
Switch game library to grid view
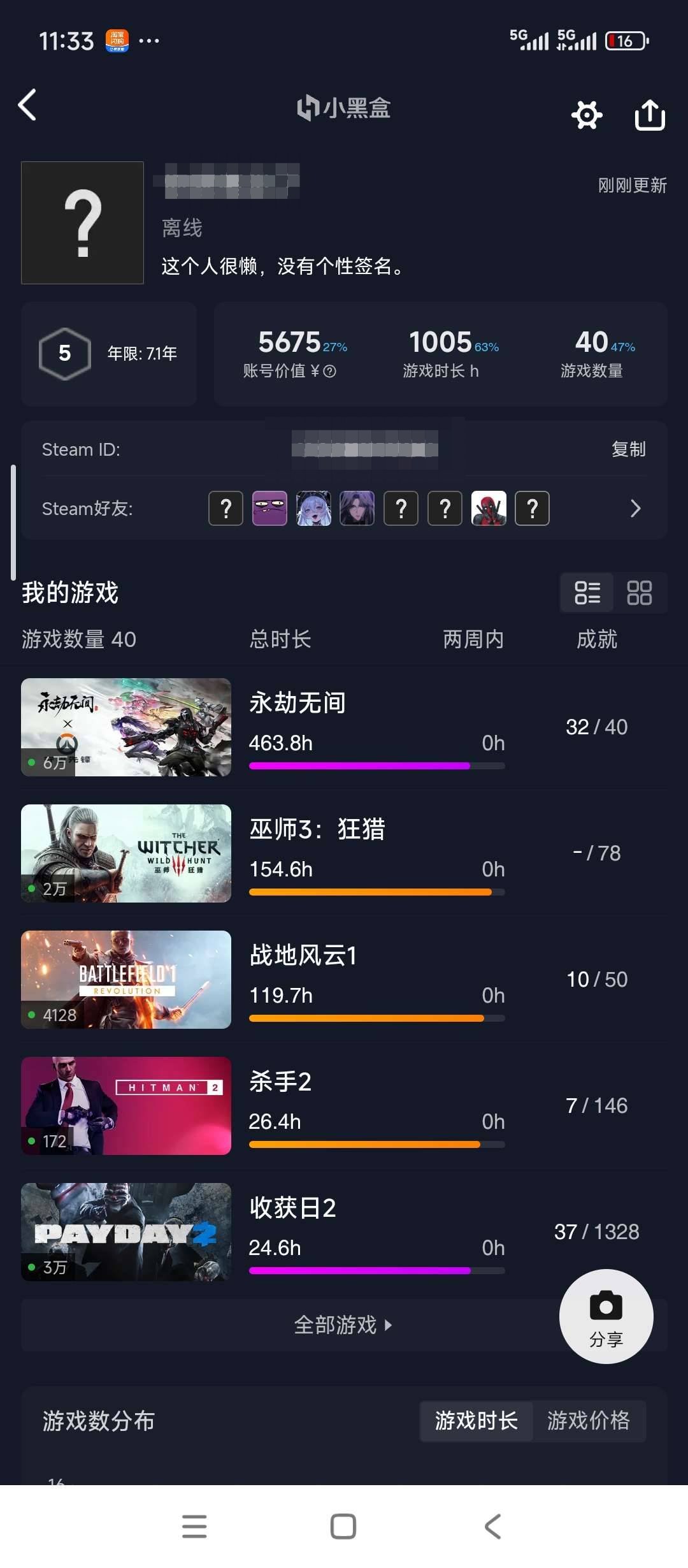pos(640,592)
